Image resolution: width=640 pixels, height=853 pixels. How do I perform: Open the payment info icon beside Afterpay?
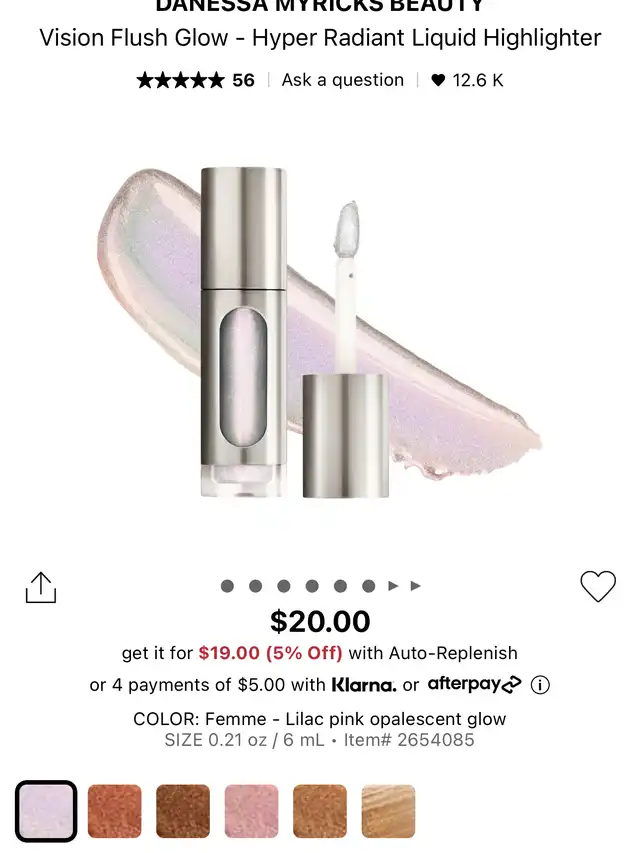[540, 685]
